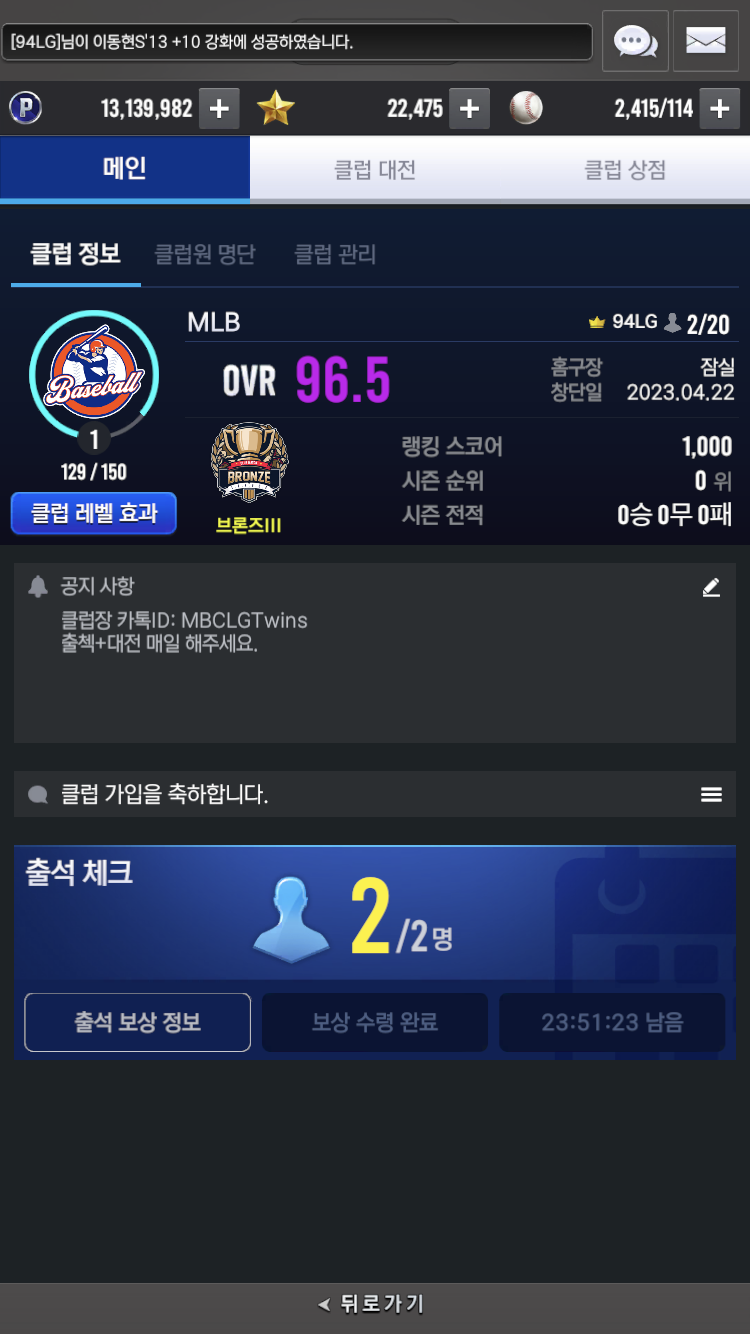
Task: Open 출석 보상 정보
Action: click(138, 1022)
